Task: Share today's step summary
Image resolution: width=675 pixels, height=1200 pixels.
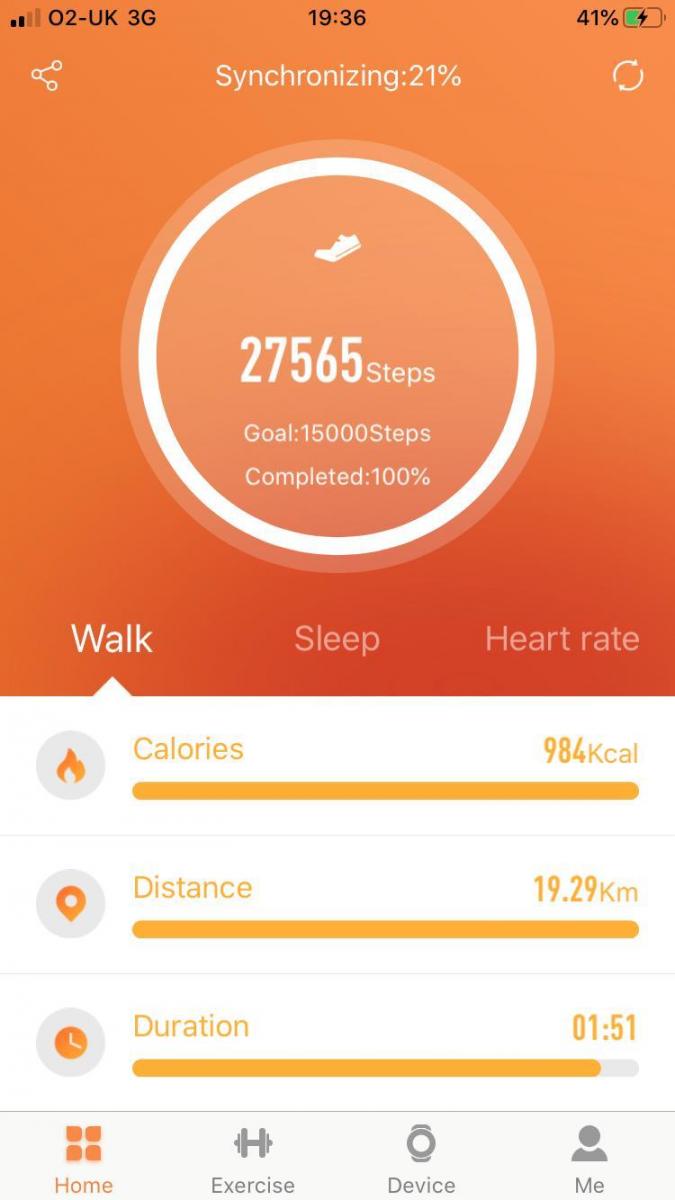Action: (x=46, y=76)
